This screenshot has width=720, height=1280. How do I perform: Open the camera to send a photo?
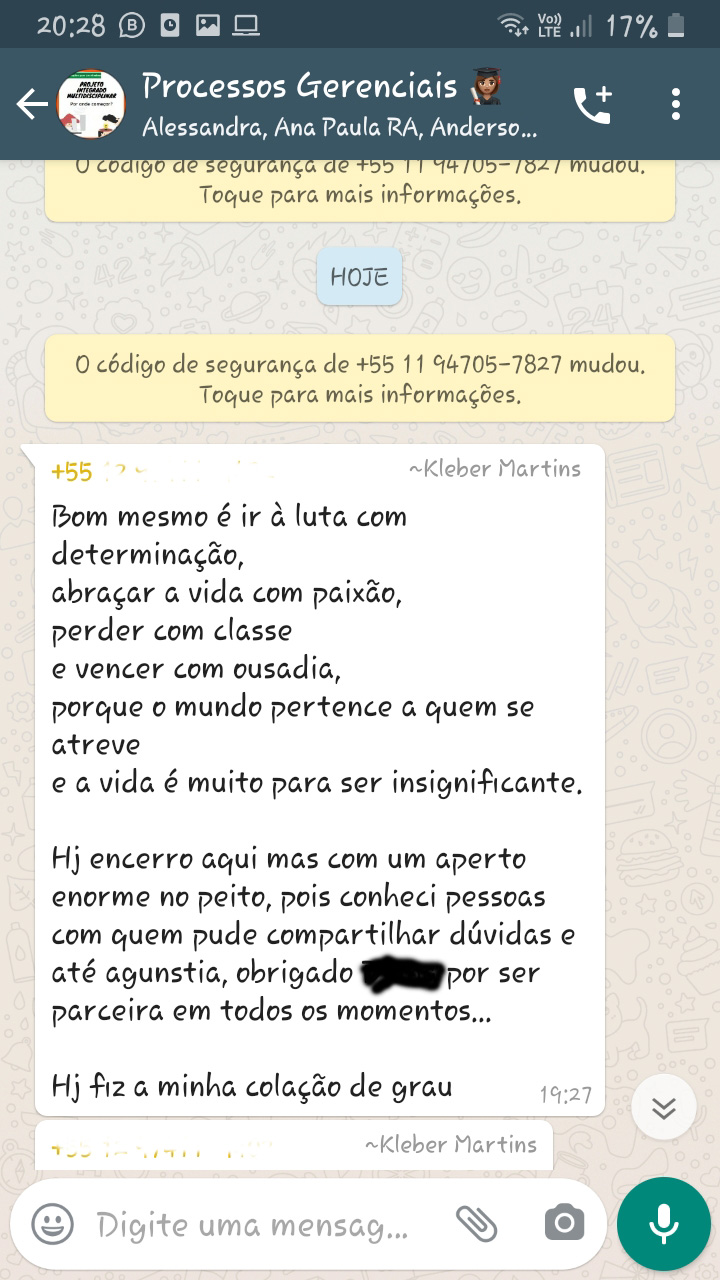point(564,1222)
